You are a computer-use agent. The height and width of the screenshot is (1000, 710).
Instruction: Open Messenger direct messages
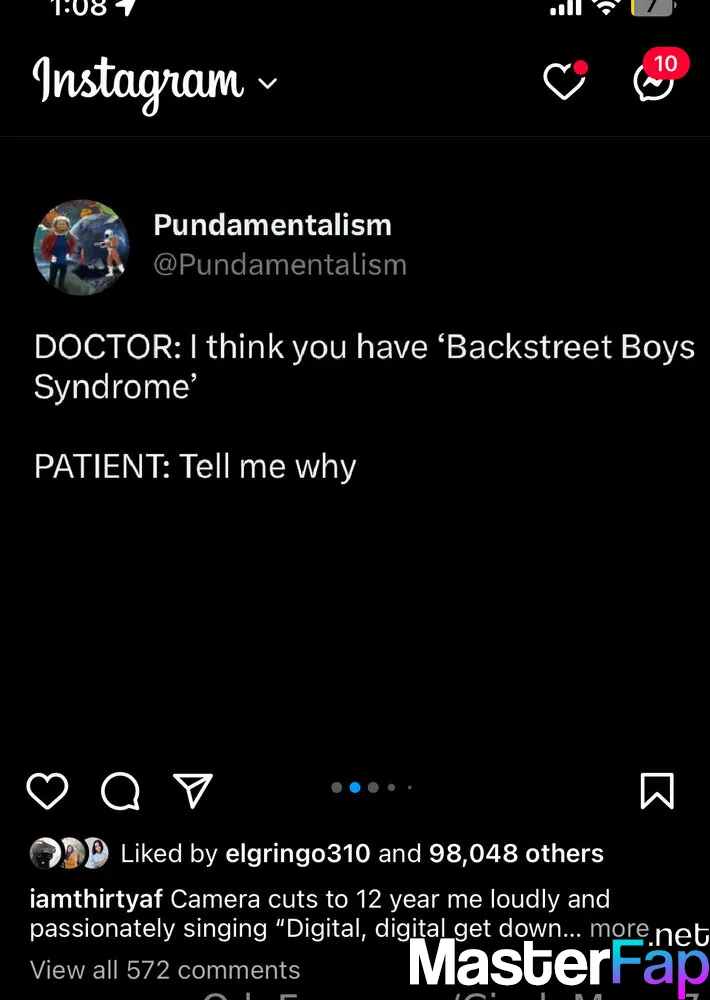click(653, 82)
